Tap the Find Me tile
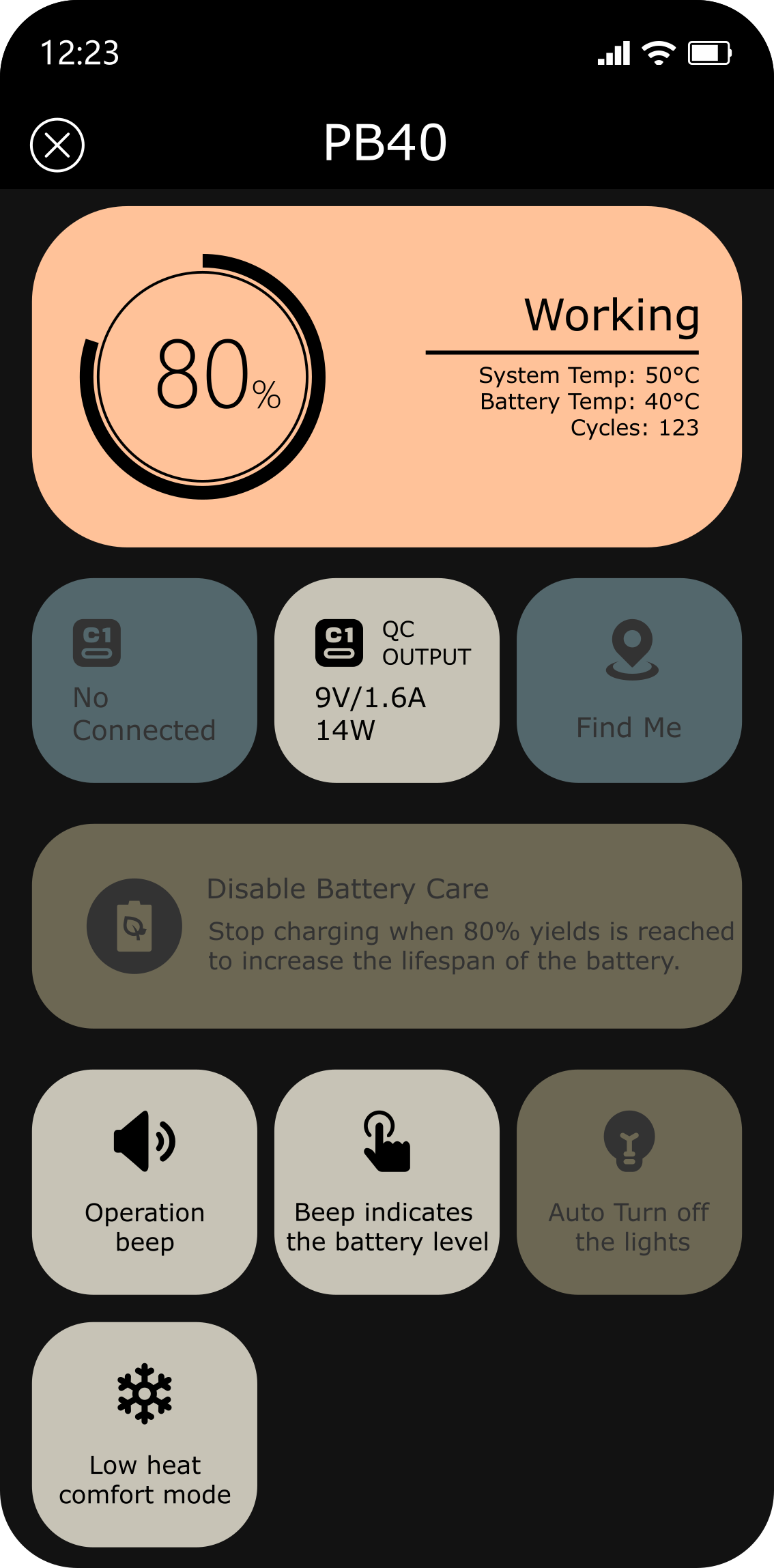 tap(629, 680)
